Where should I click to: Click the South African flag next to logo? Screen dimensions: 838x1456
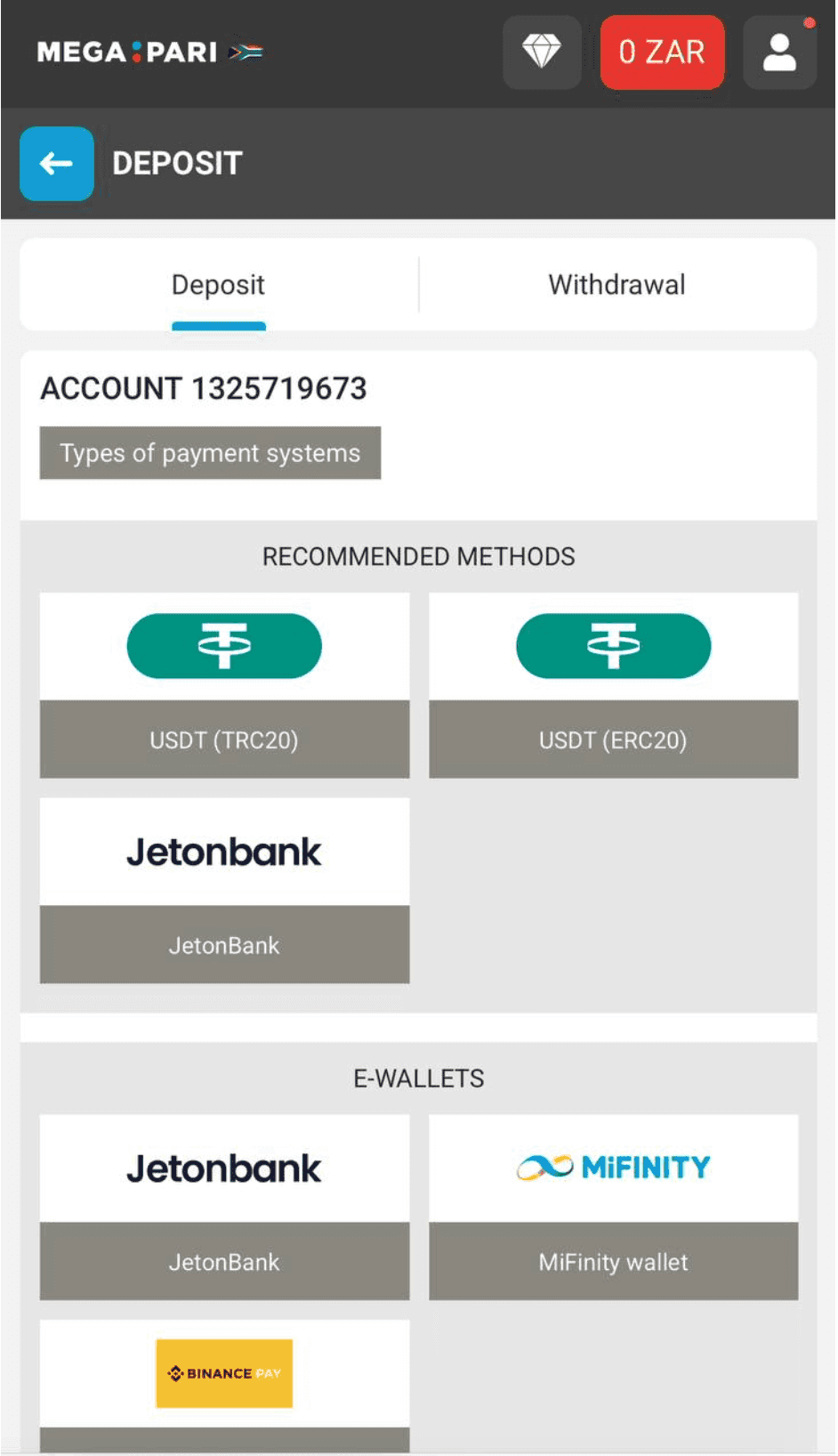tap(246, 53)
